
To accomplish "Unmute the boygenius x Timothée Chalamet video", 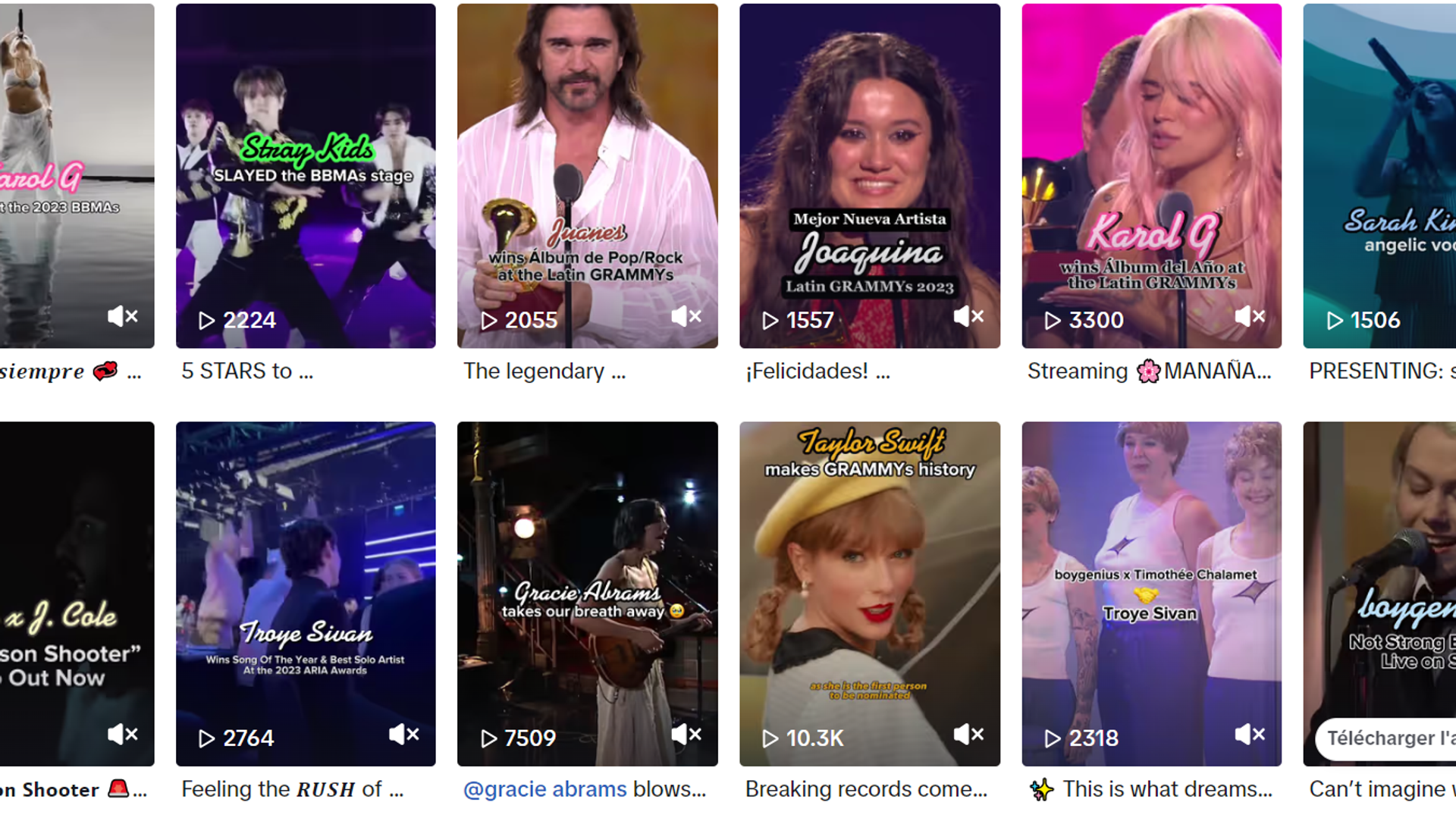I will coord(1250,734).
